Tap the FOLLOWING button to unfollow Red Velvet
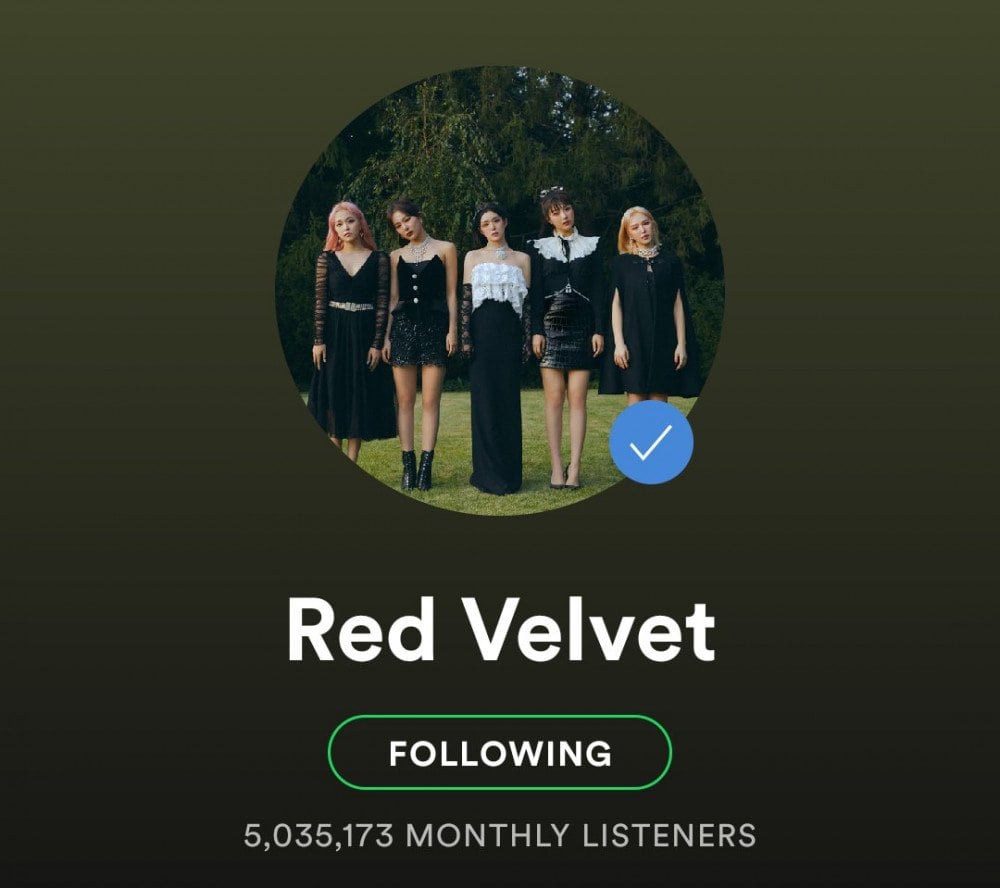Viewport: 1000px width, 888px height. (x=499, y=752)
